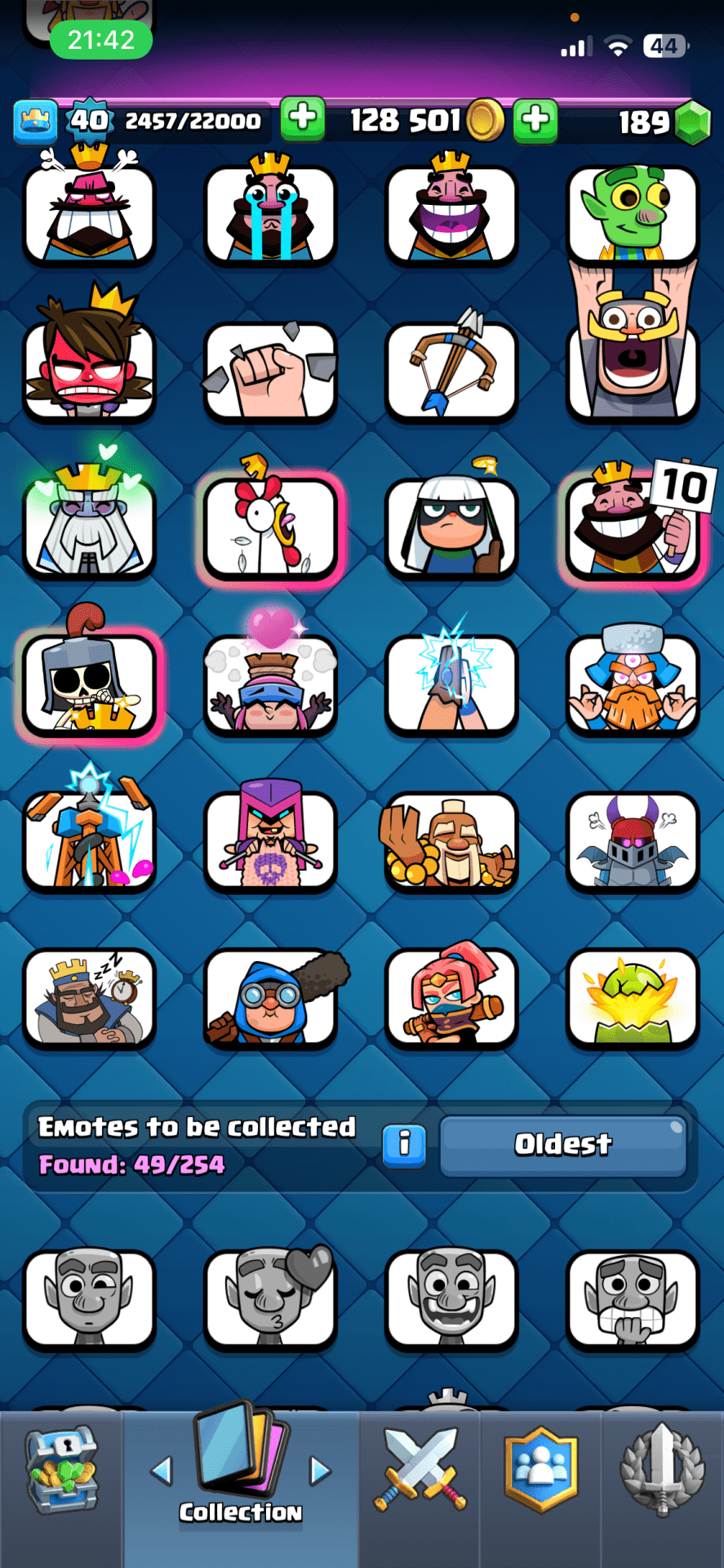Pick the chicken emote
Viewport: 724px width, 1568px height.
pyautogui.click(x=270, y=528)
